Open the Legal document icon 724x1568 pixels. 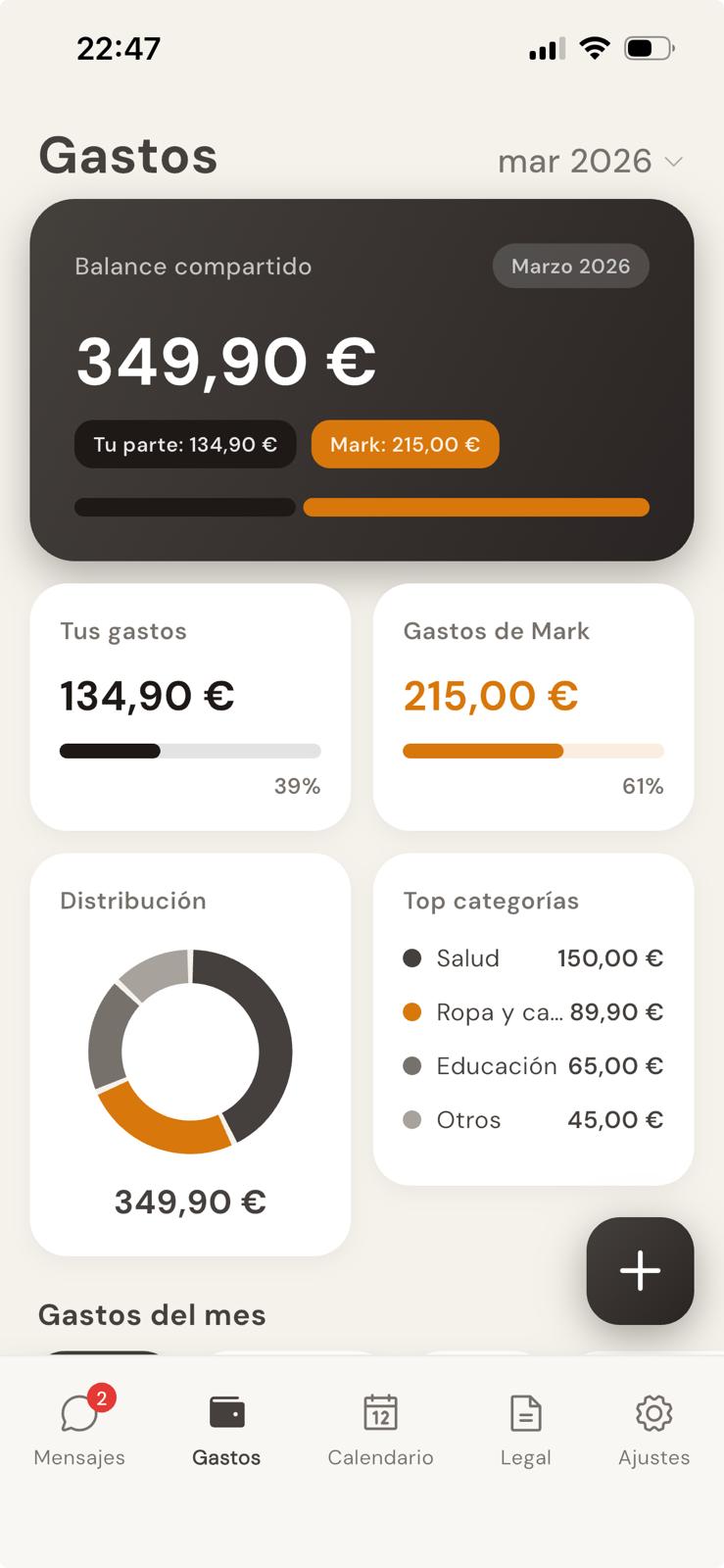[x=526, y=1412]
